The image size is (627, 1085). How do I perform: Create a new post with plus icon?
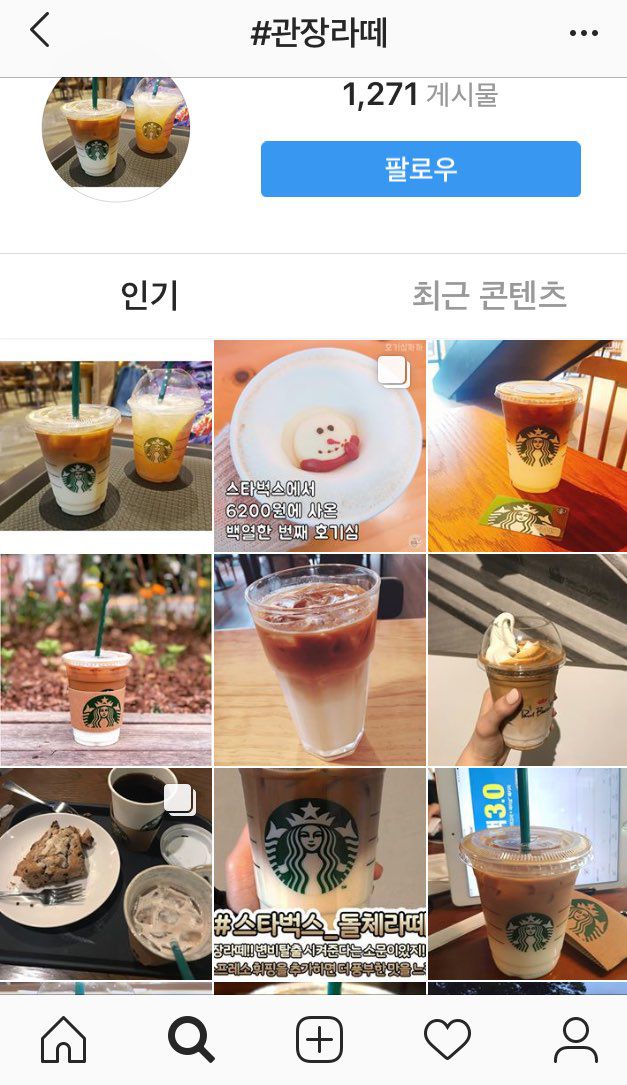coord(319,1040)
